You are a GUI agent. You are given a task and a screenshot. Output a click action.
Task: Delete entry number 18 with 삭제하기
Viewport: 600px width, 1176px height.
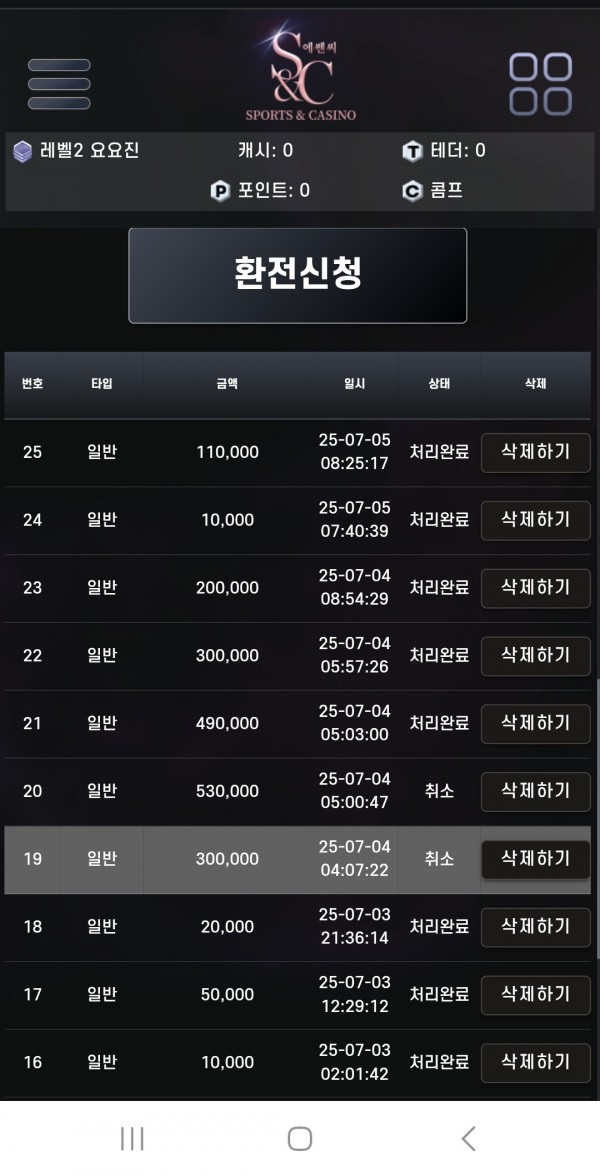(535, 927)
